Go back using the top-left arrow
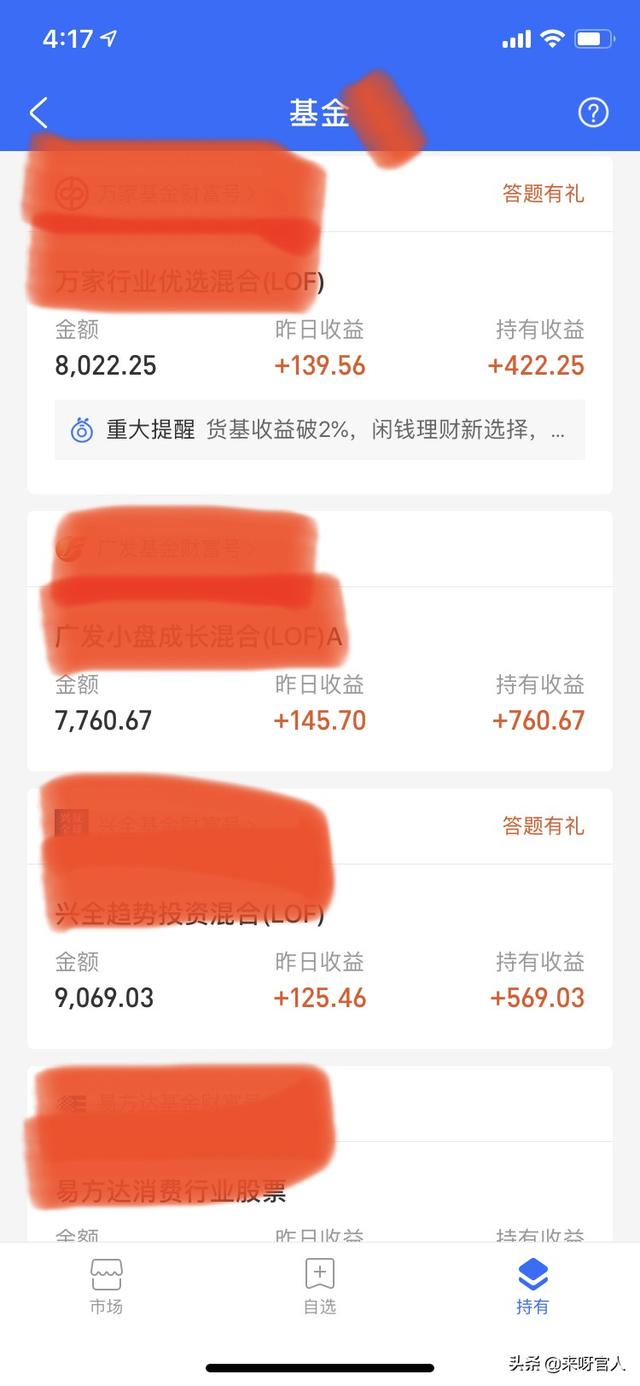The width and height of the screenshot is (640, 1386). (x=38, y=113)
